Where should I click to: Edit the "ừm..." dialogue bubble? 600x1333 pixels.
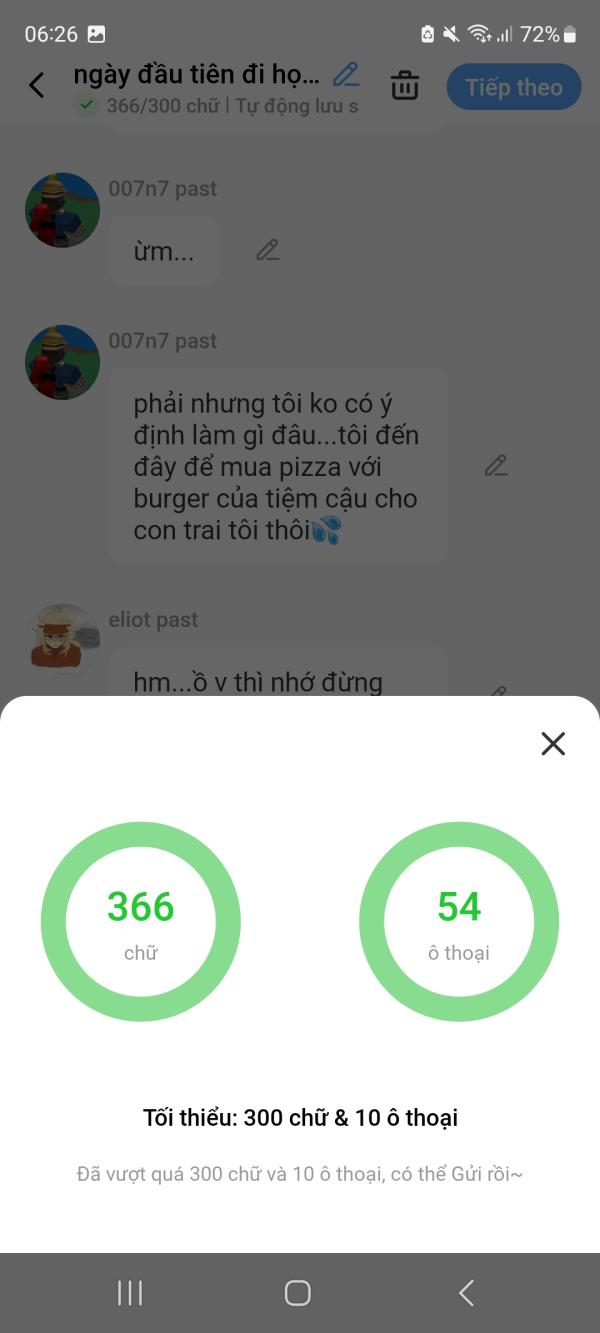(267, 250)
